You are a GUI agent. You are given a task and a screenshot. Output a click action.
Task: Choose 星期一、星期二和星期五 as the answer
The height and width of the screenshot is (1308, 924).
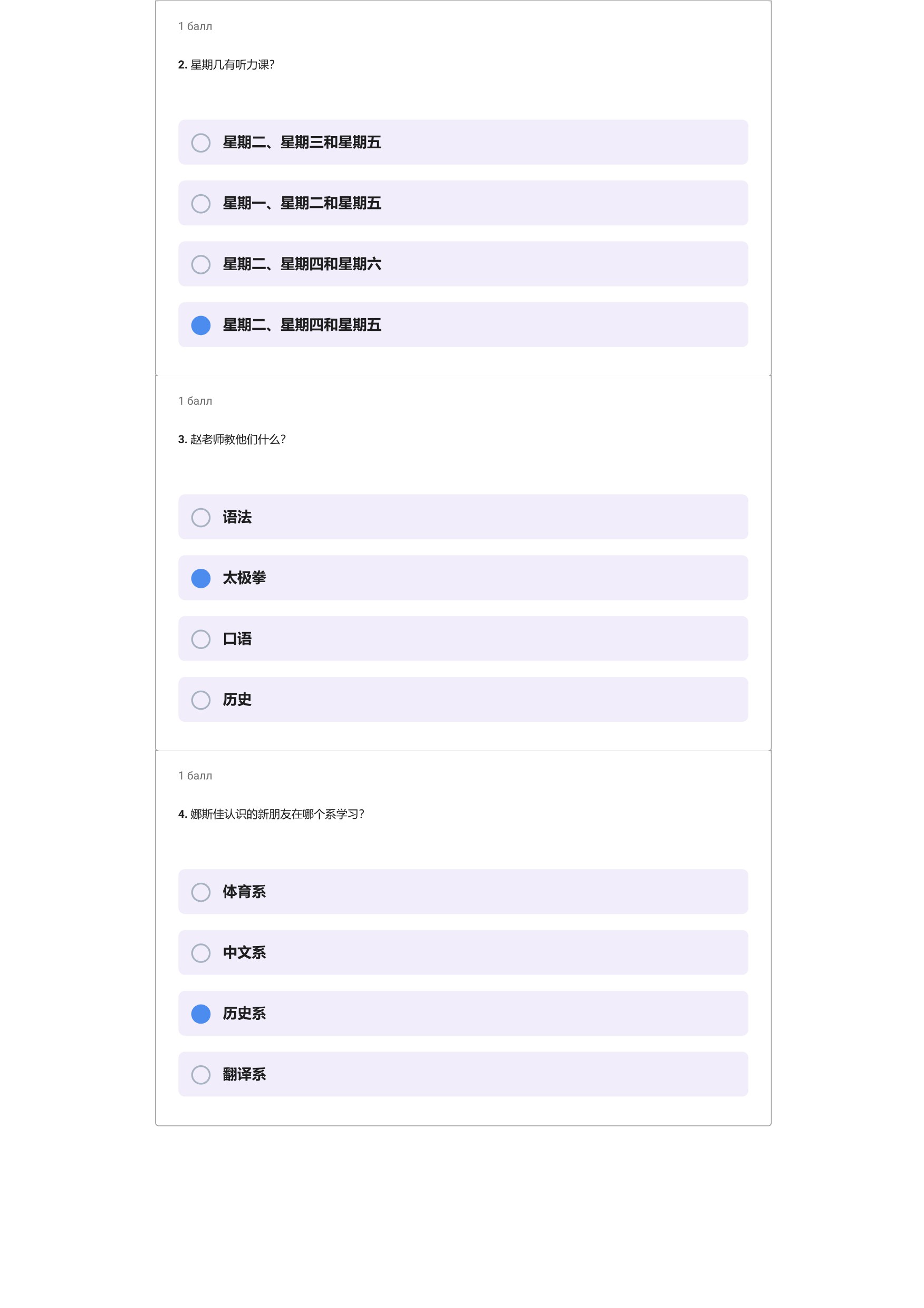pos(463,203)
